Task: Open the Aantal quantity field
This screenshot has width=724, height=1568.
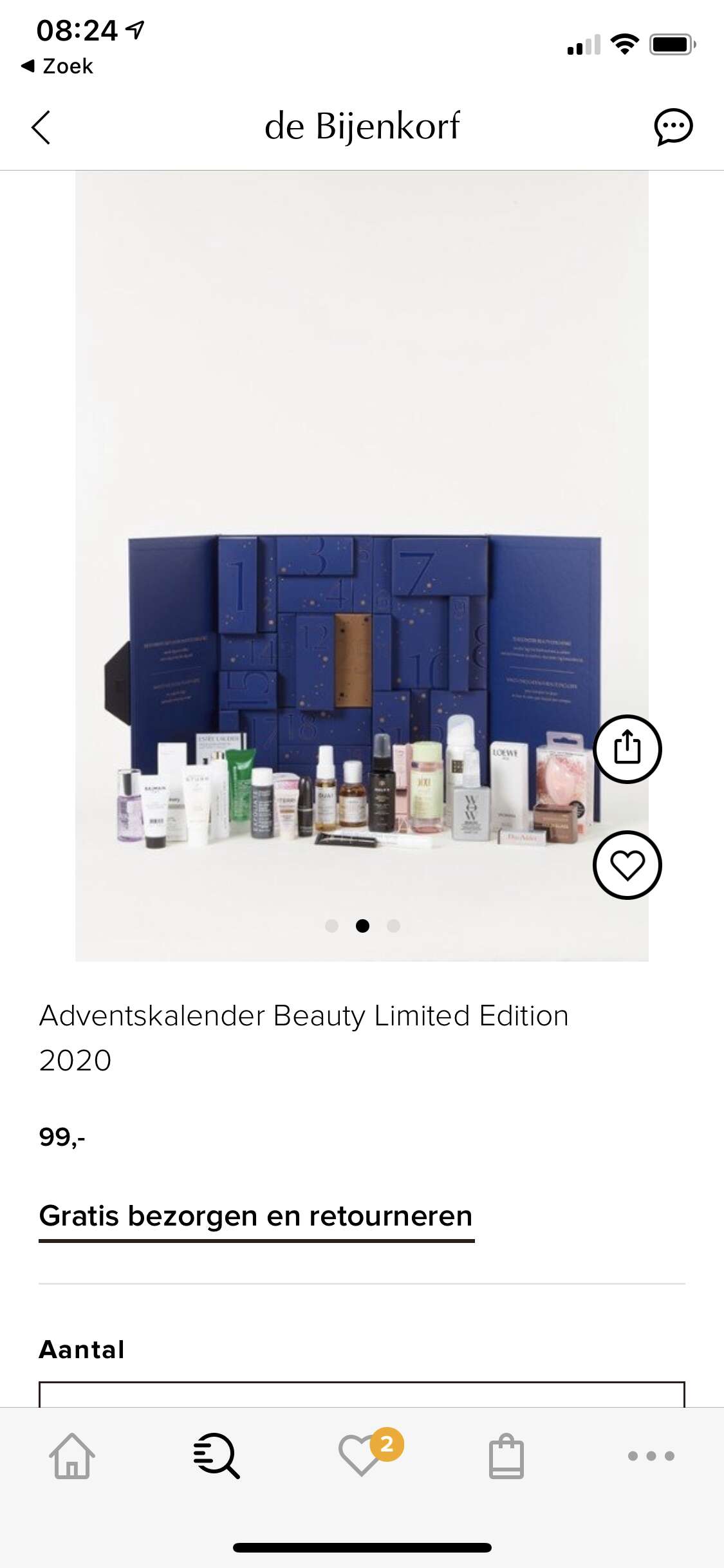Action: 362,1394
